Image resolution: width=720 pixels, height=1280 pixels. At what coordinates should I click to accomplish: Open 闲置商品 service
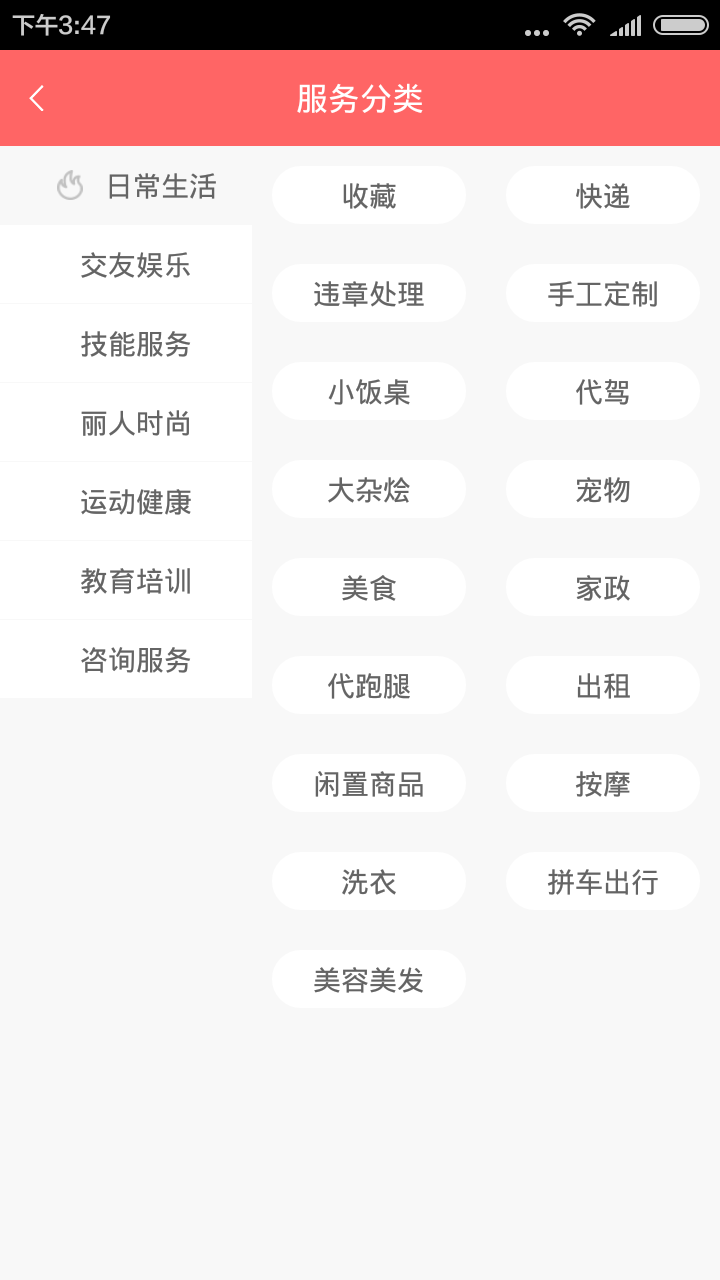(369, 784)
